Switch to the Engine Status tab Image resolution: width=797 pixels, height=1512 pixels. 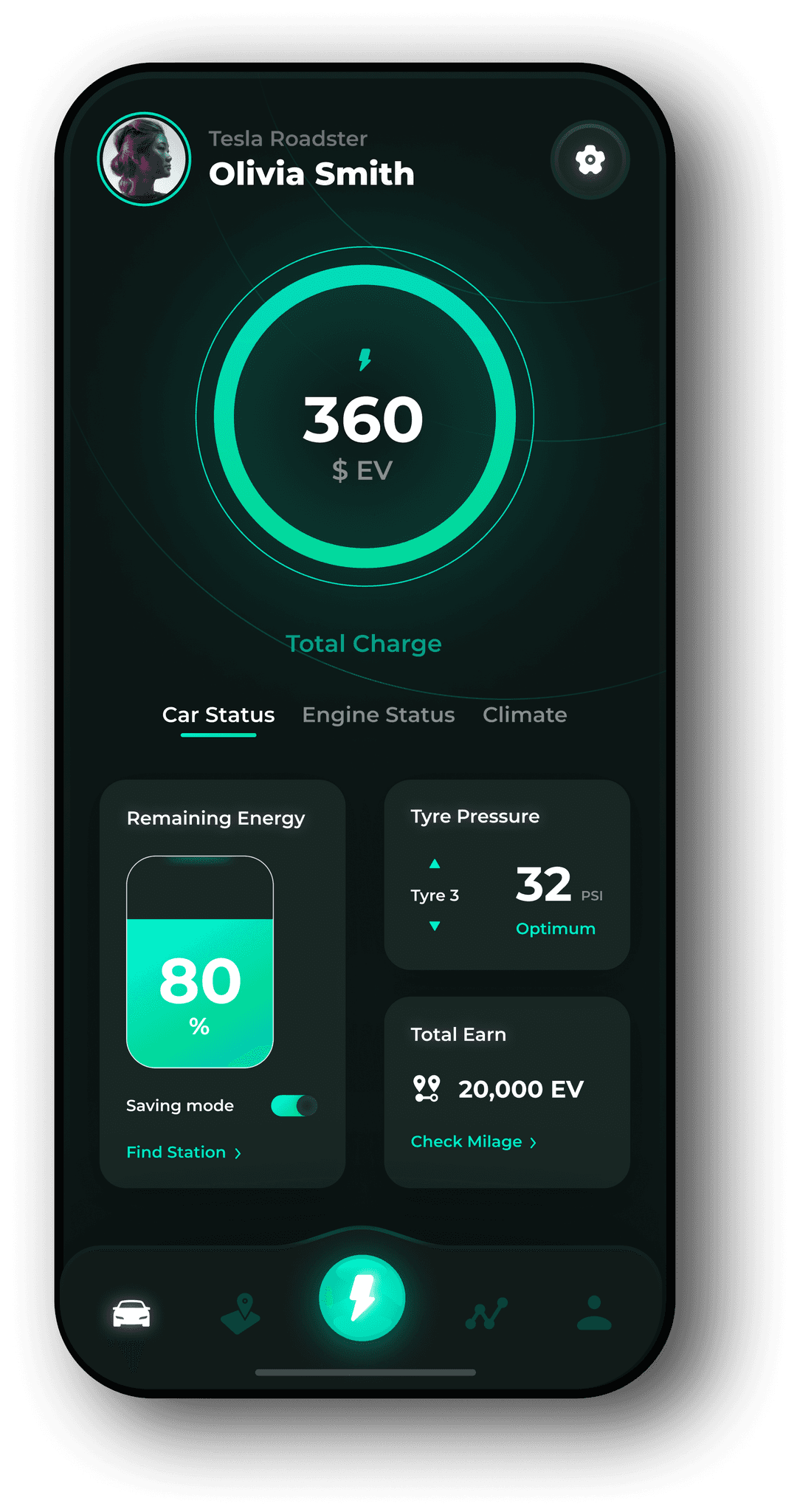tap(378, 715)
